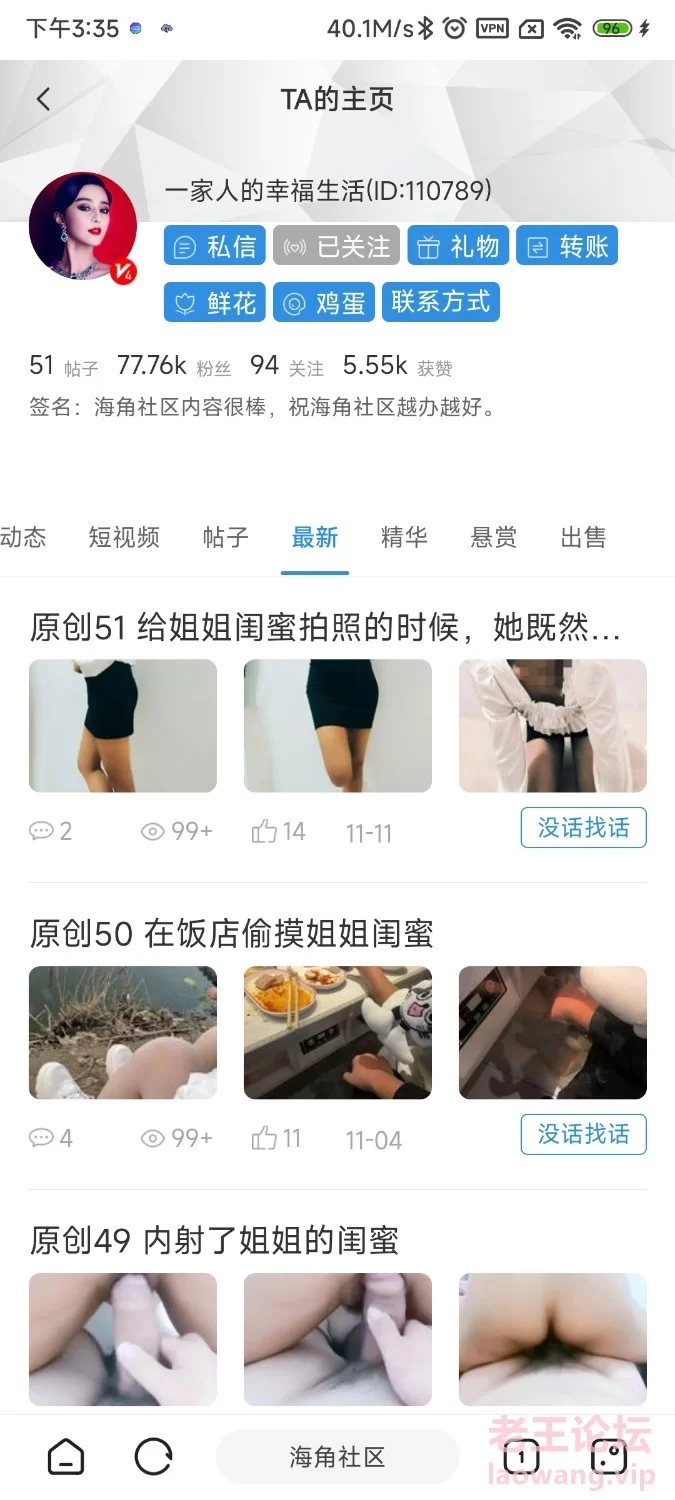View 联系方式 contact info
Viewport: 675px width, 1500px height.
click(440, 303)
